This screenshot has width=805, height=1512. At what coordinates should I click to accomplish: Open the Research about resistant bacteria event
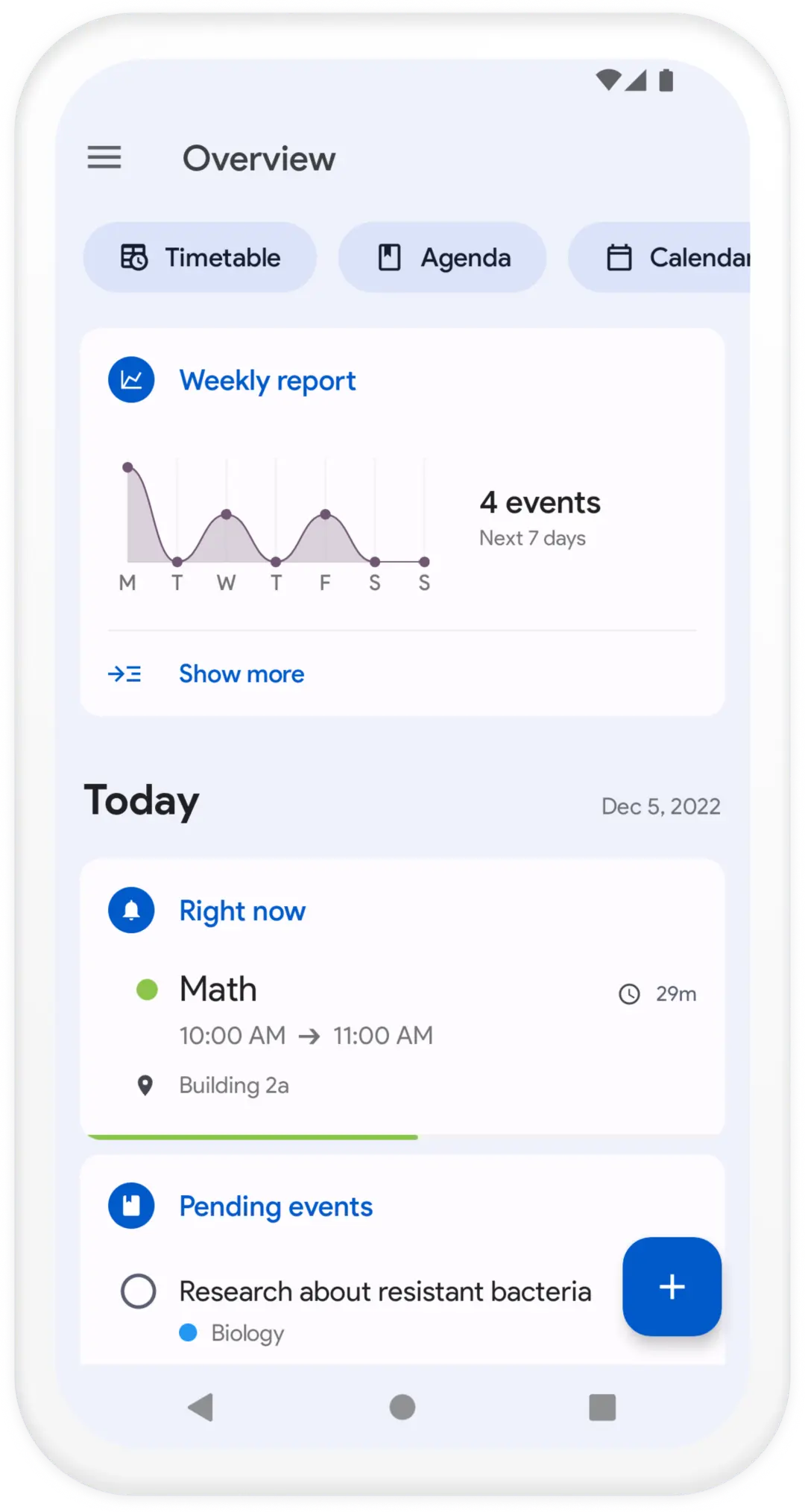(385, 1291)
